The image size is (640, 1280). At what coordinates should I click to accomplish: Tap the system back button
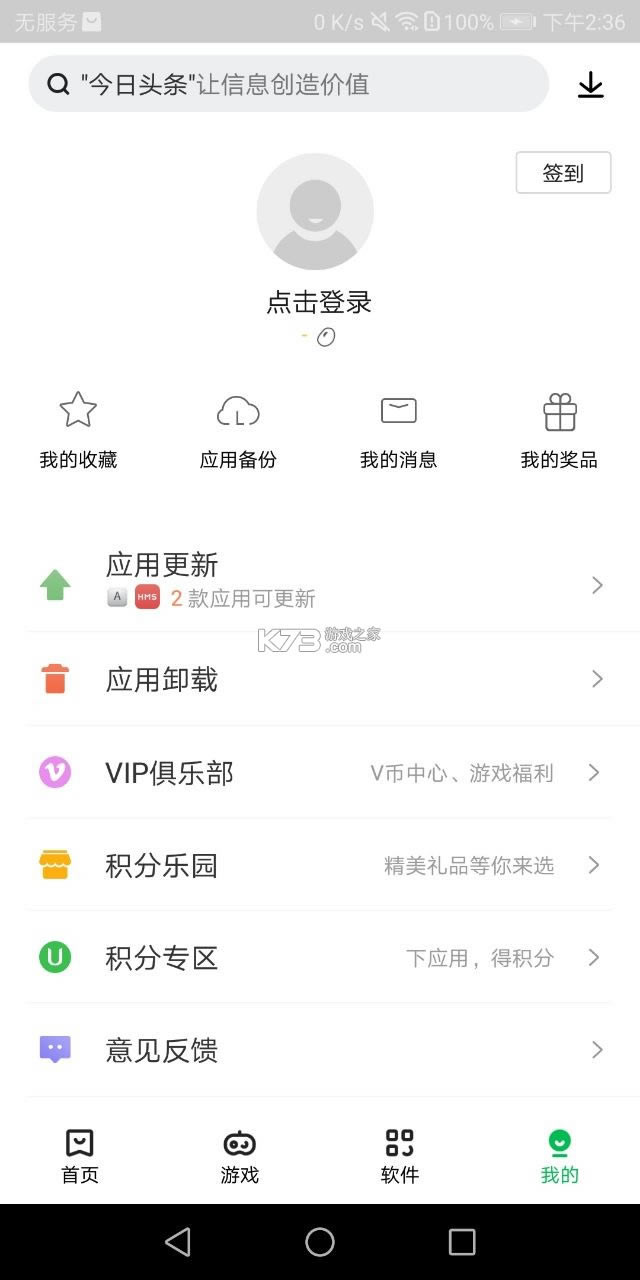(x=178, y=1242)
